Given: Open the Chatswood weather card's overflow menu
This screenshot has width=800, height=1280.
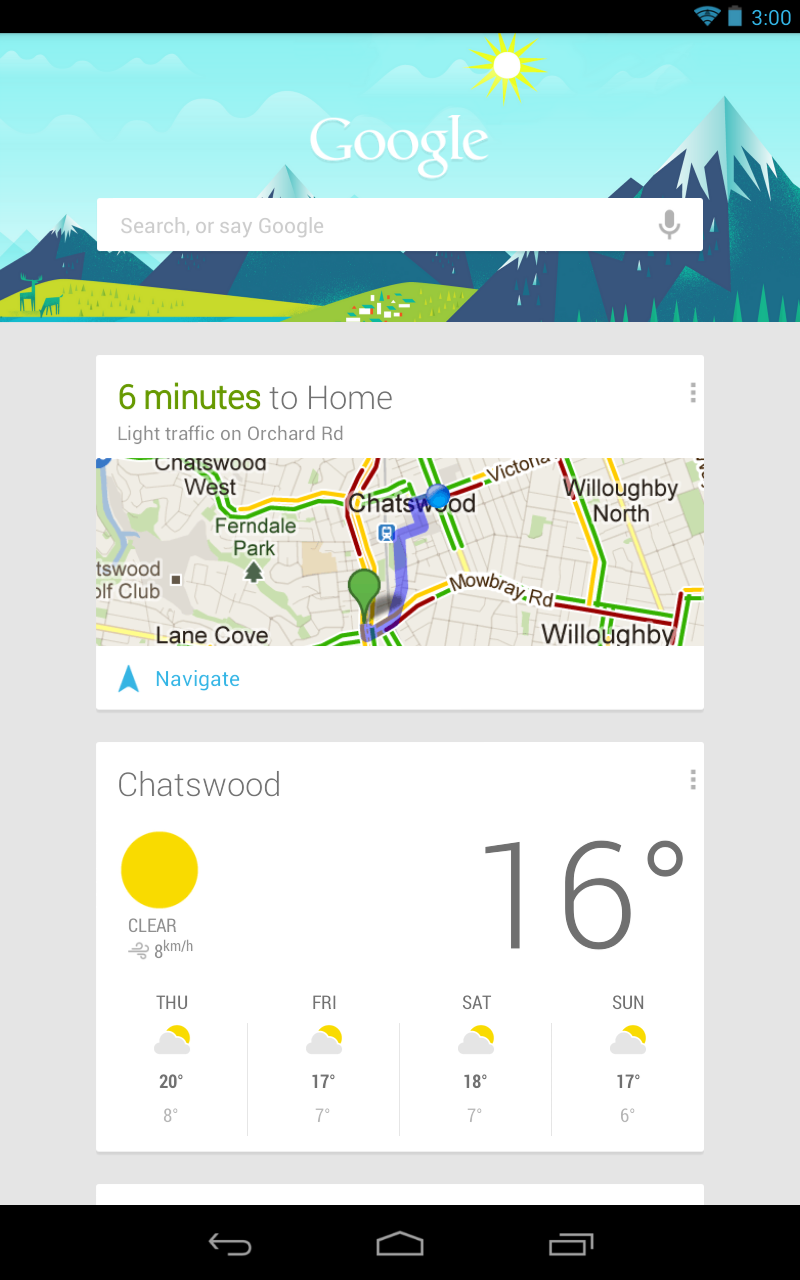Looking at the screenshot, I should pos(692,780).
